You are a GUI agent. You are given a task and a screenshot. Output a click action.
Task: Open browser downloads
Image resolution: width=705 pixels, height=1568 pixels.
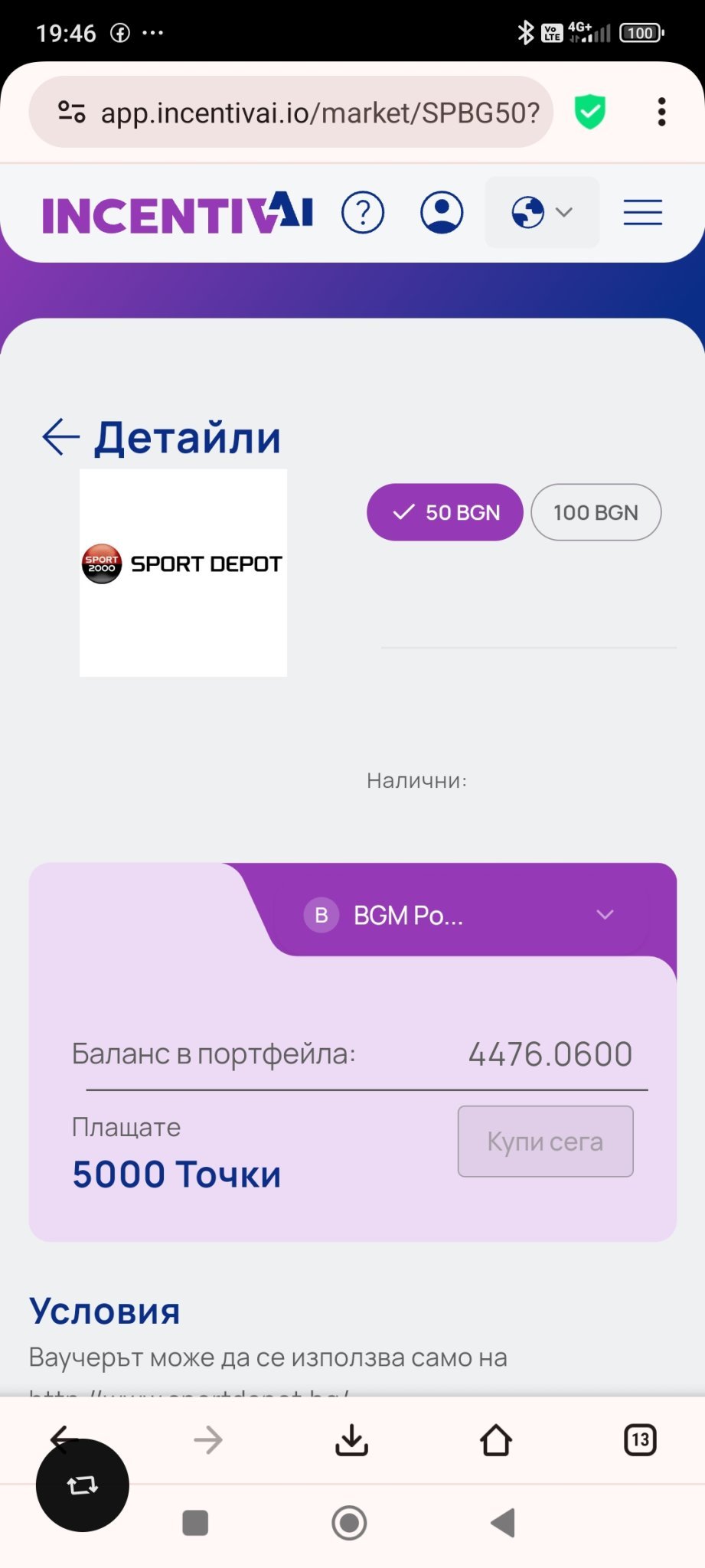pyautogui.click(x=351, y=1440)
